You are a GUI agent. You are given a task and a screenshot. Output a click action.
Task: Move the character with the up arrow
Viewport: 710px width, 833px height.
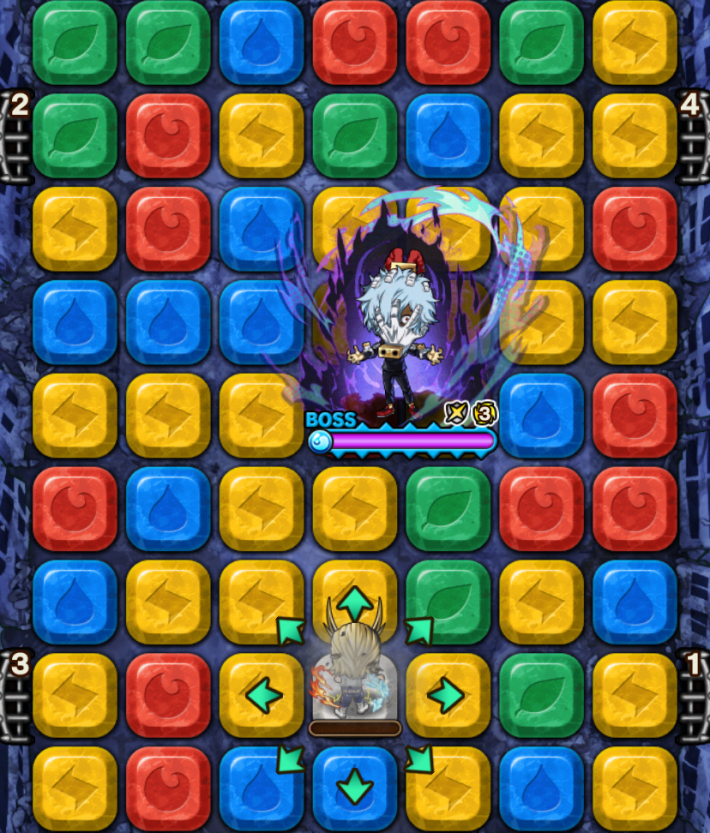[354, 604]
